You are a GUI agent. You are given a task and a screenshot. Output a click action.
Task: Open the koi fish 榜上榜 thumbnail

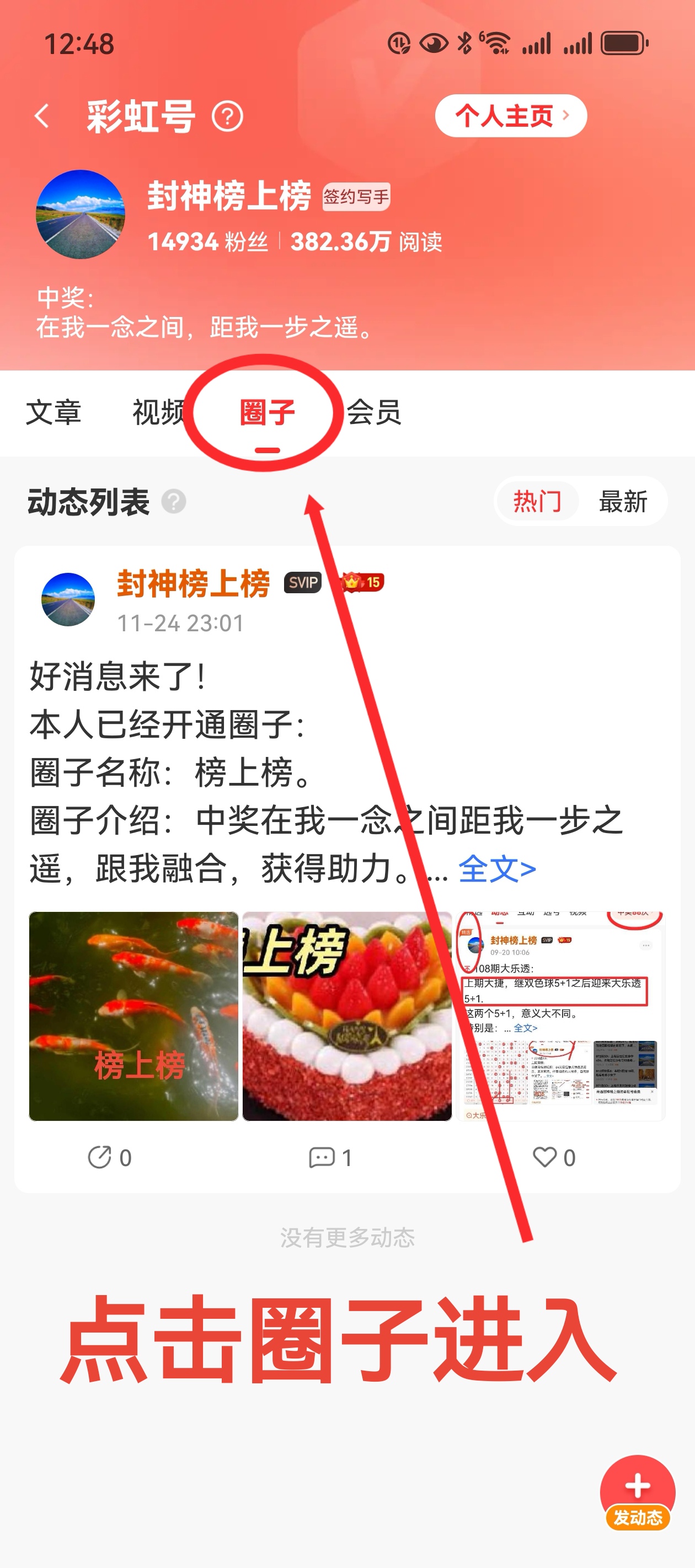133,1018
